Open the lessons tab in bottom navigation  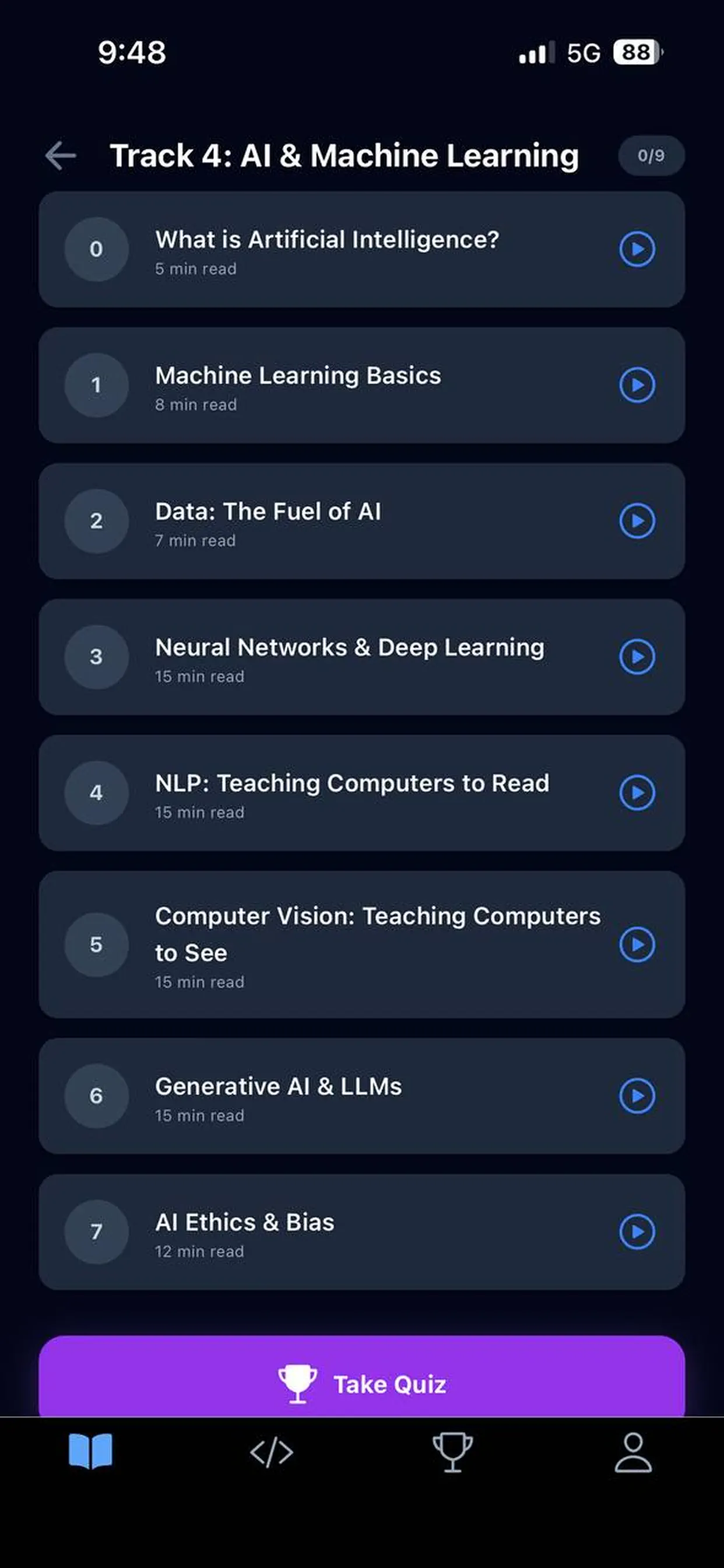[x=92, y=1451]
